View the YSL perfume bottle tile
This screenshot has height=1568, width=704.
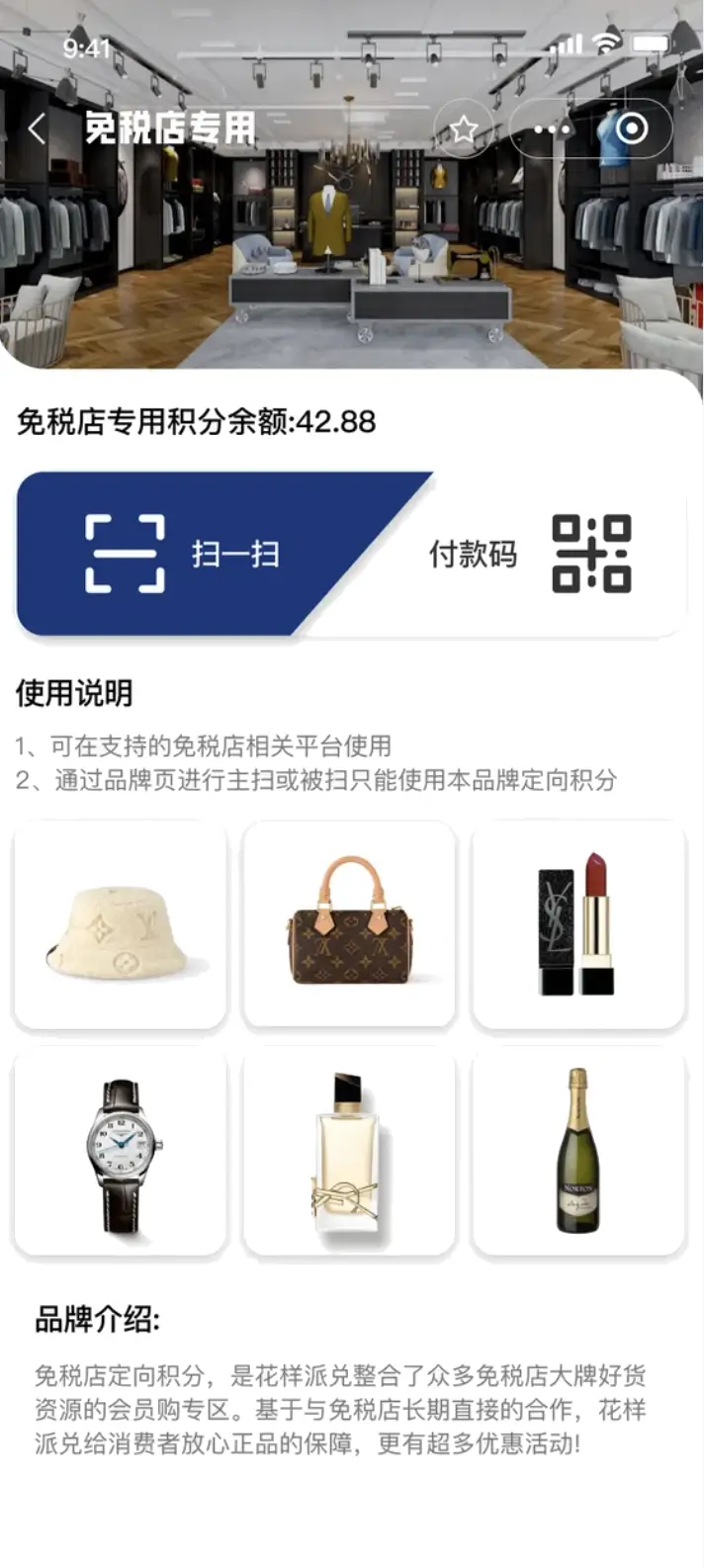[x=350, y=1154]
